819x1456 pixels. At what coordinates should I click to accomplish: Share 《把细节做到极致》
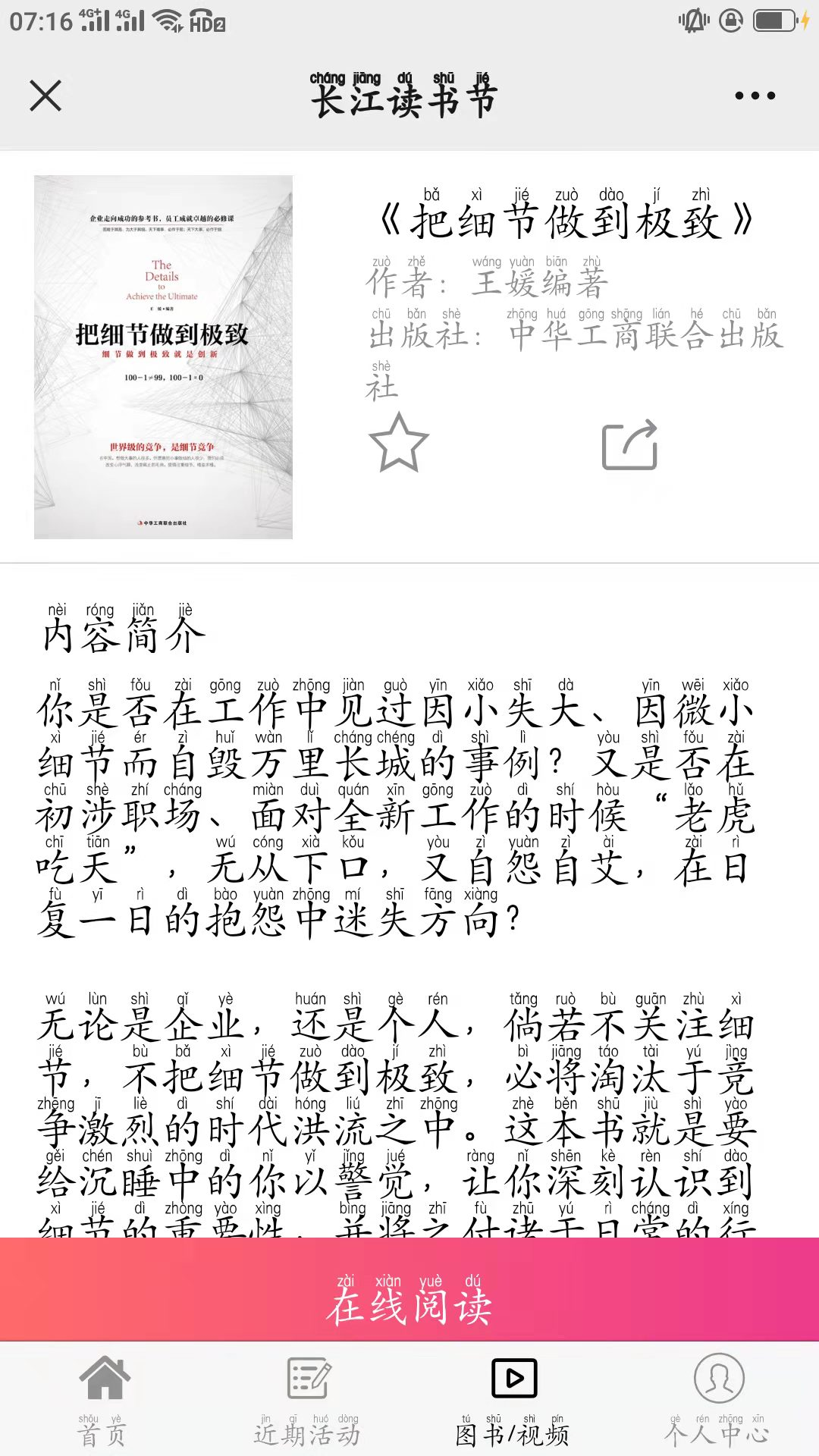629,444
